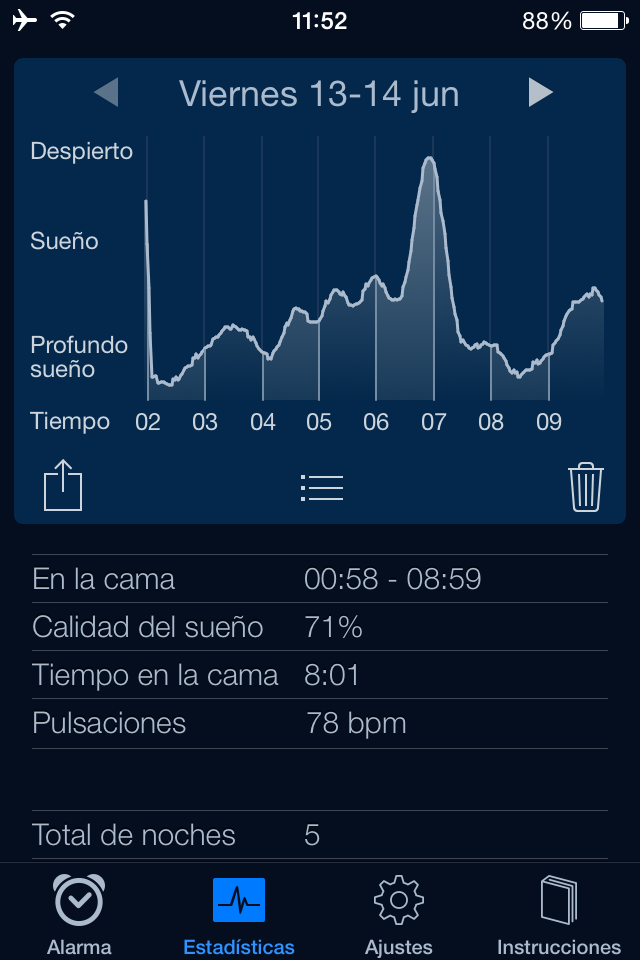The width and height of the screenshot is (640, 960).
Task: Go to the next night's sleep graph
Action: pyautogui.click(x=540, y=93)
